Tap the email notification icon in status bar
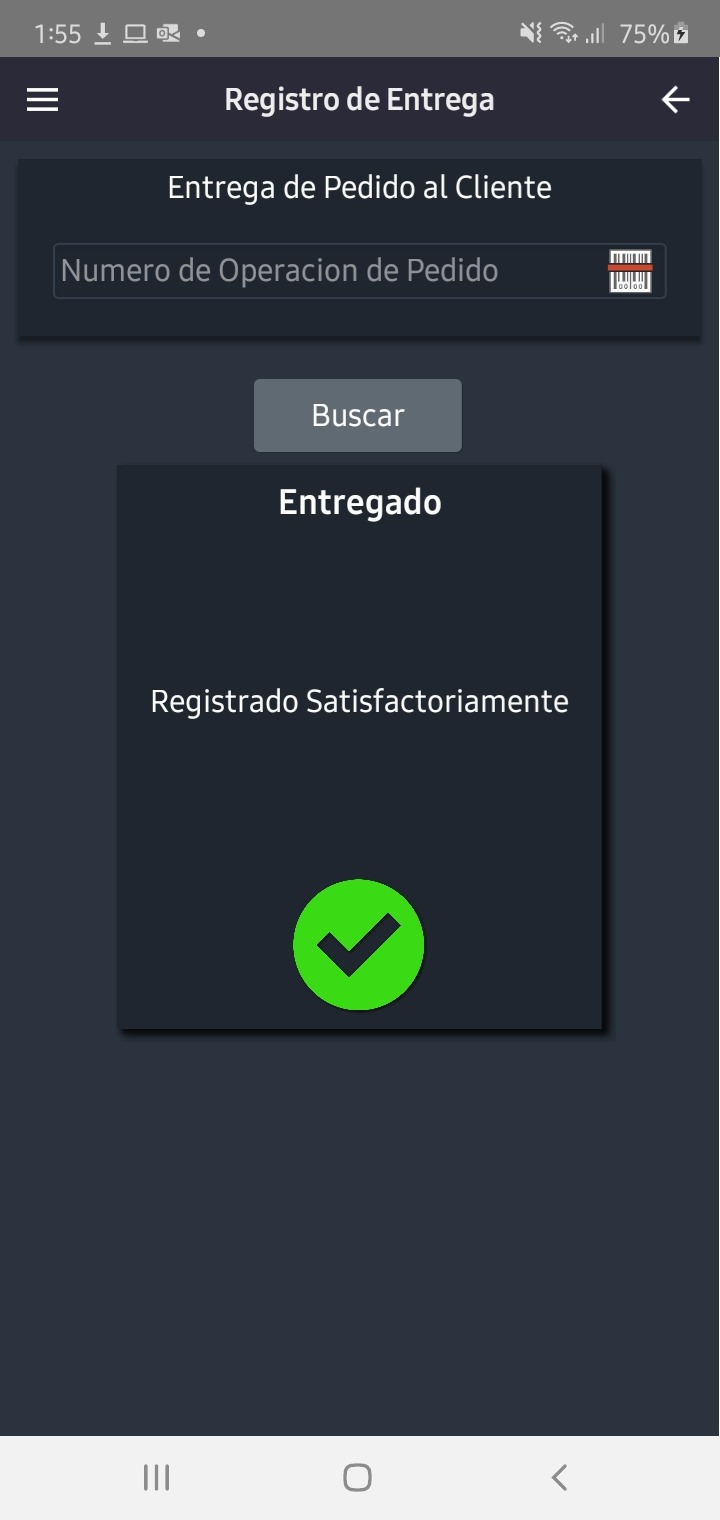The height and width of the screenshot is (1520, 720). 169,33
